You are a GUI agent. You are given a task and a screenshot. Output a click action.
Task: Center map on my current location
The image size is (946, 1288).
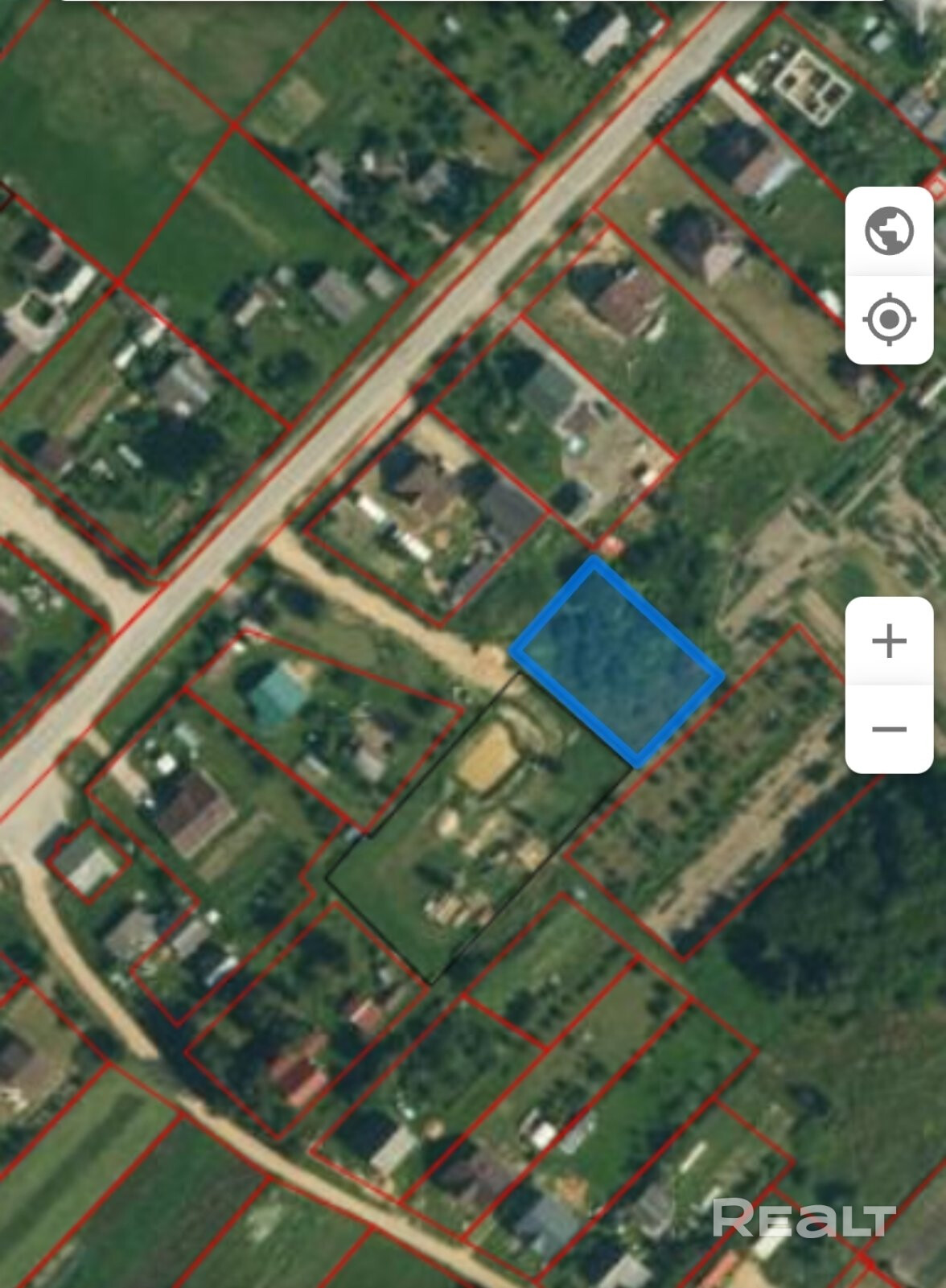[889, 319]
